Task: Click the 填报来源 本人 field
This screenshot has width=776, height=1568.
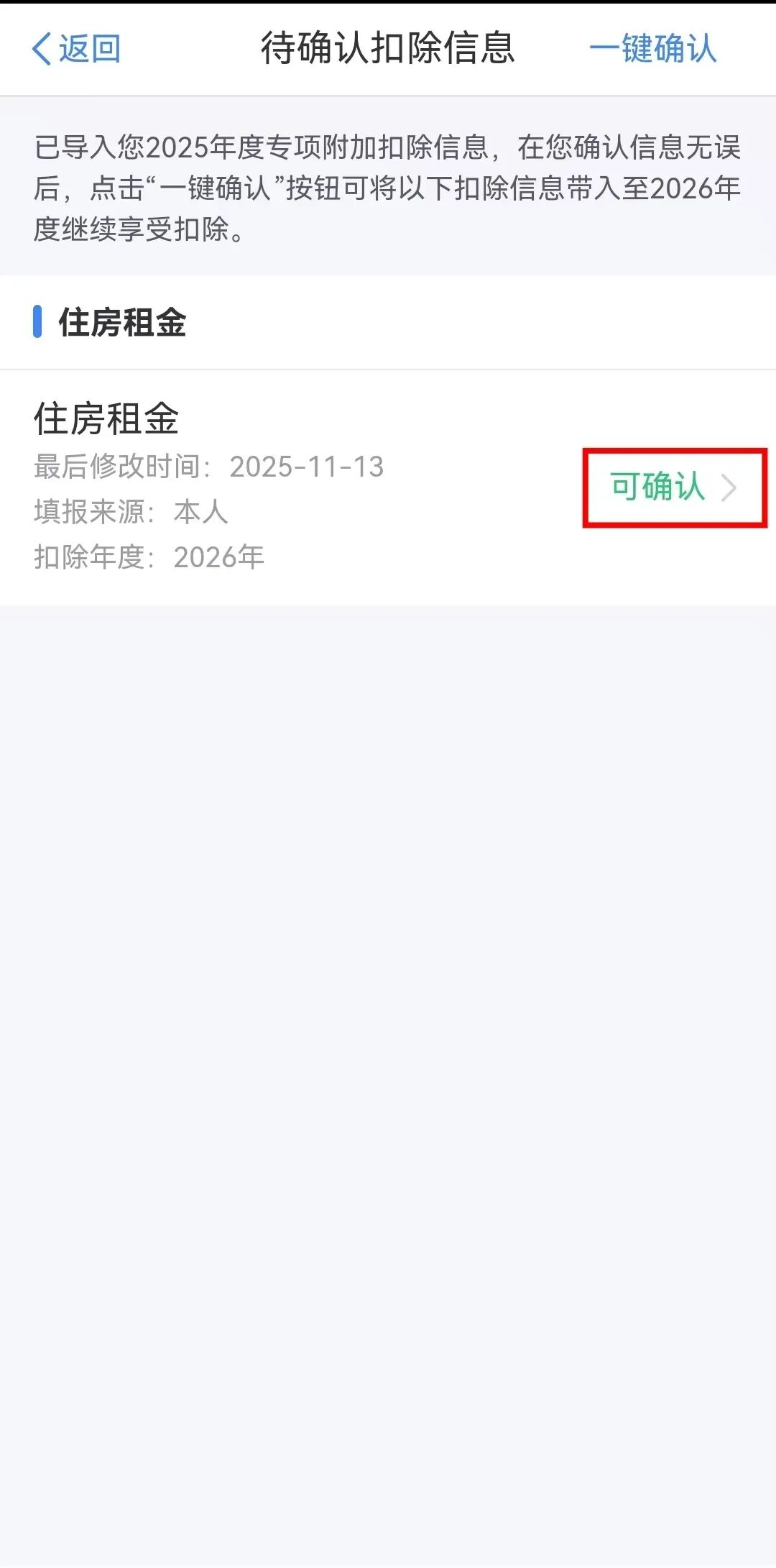Action: (129, 511)
